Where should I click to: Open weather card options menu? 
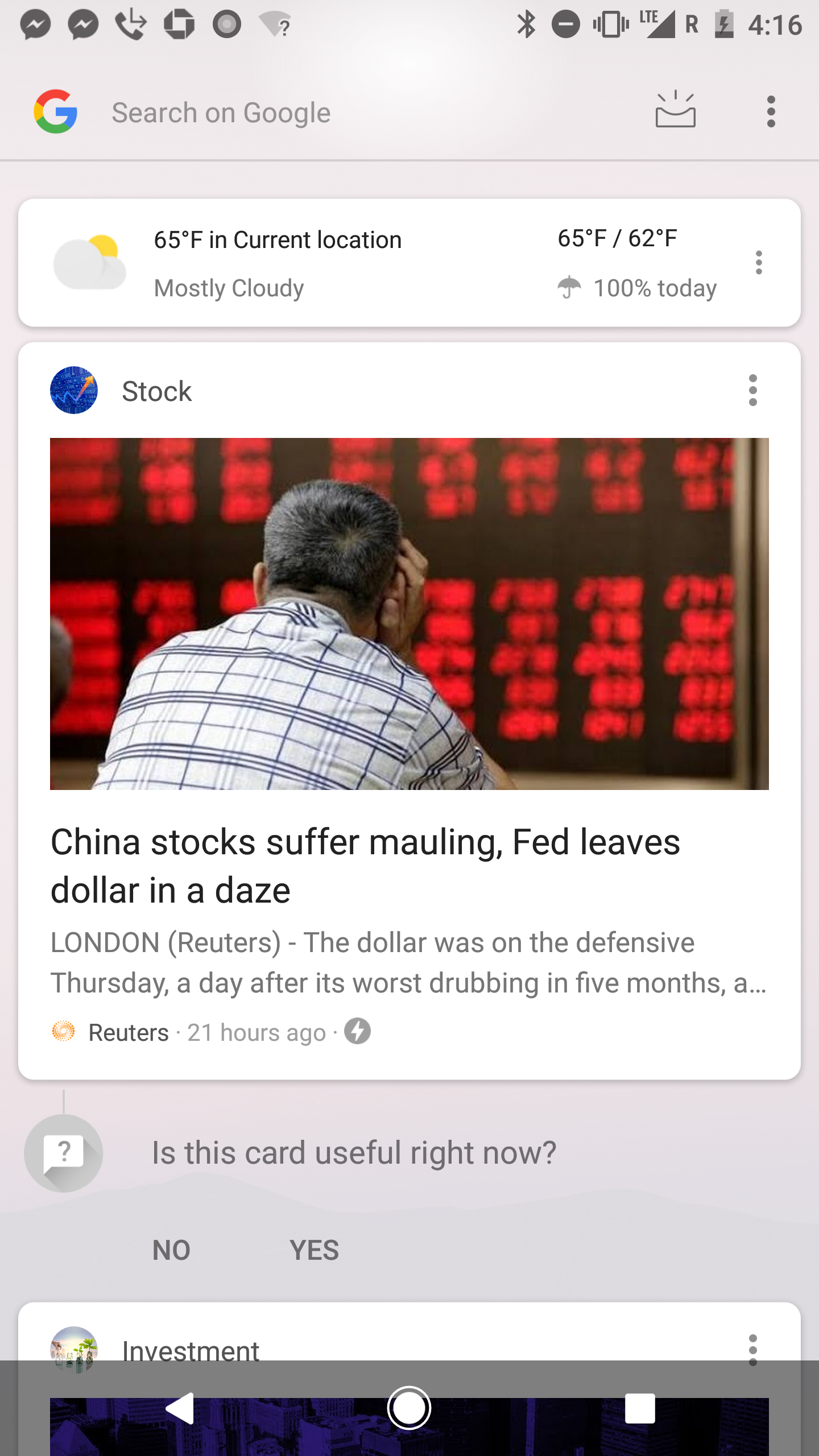pyautogui.click(x=759, y=263)
